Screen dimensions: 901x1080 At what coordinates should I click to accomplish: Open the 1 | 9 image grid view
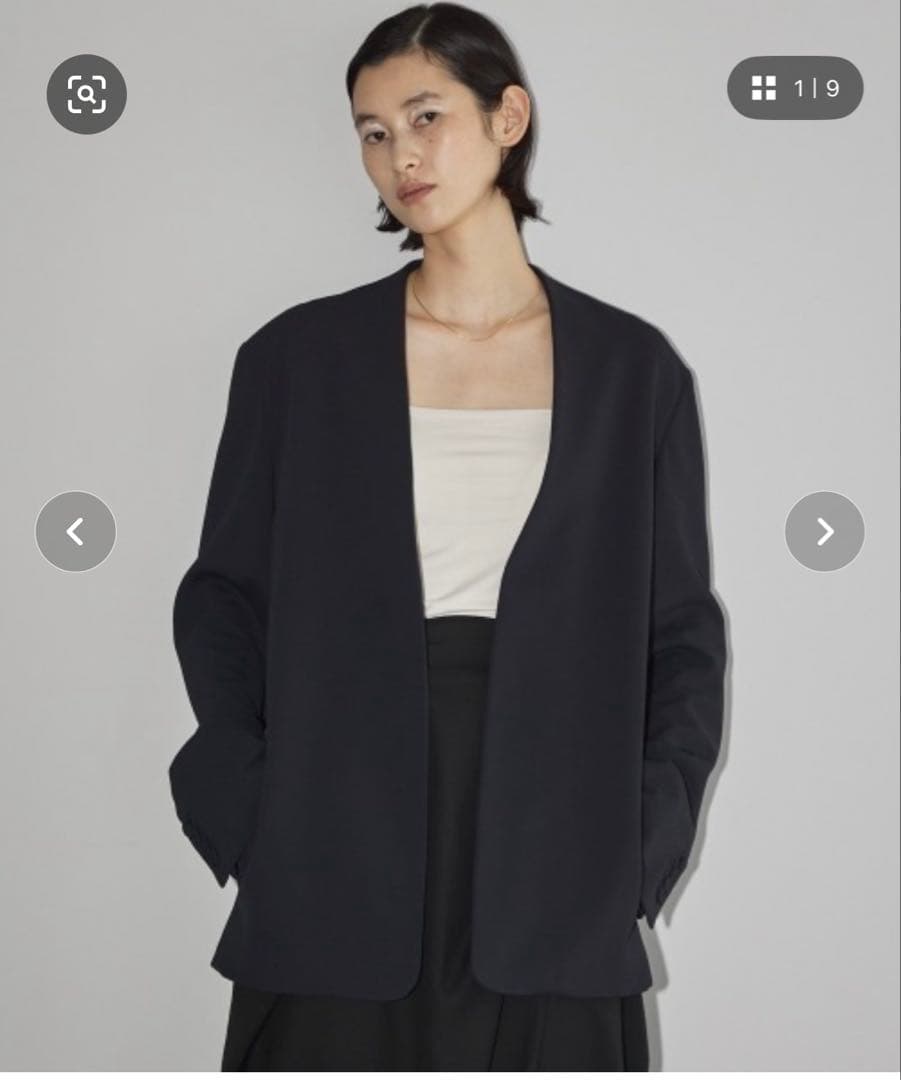[x=795, y=88]
